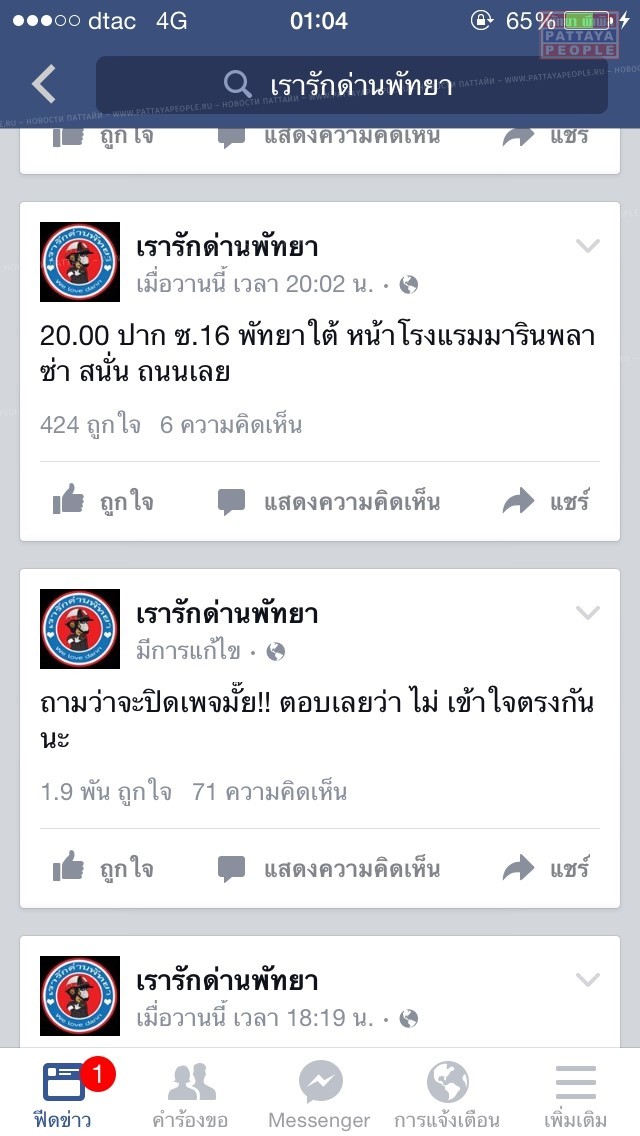Open options chevron on the 18:19 น. post
This screenshot has width=640, height=1136.
point(587,980)
